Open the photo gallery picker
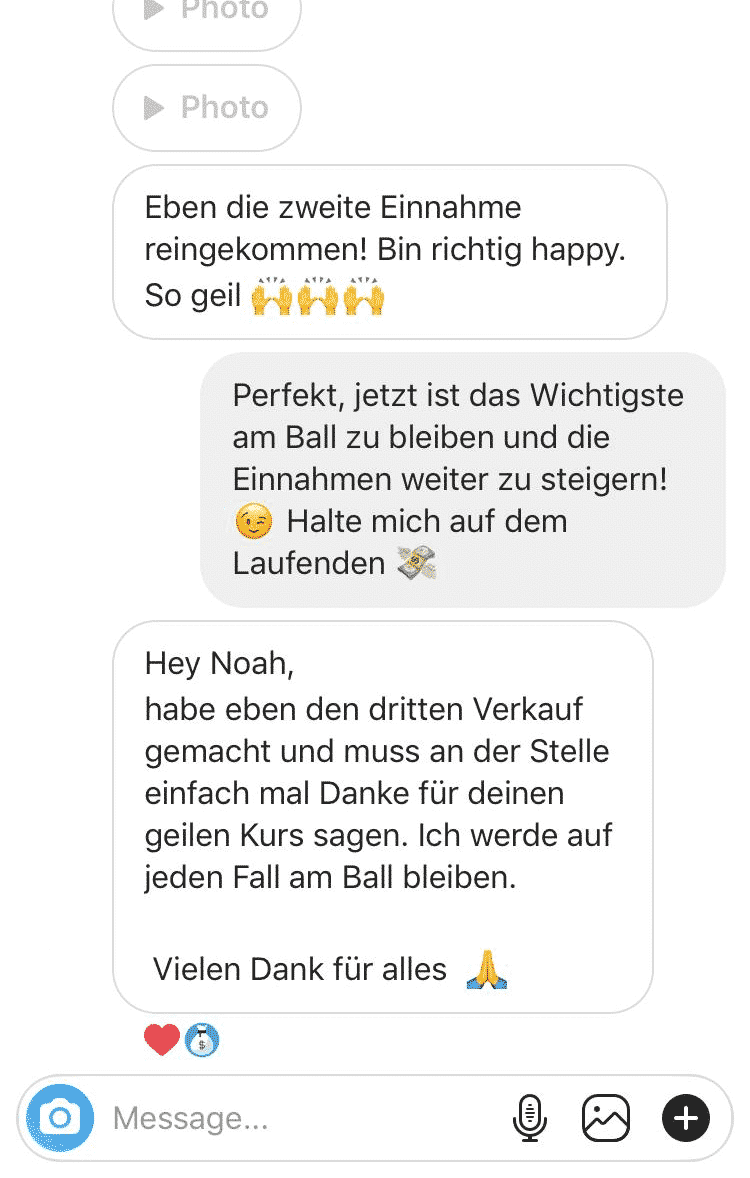750x1178 pixels. click(606, 1117)
